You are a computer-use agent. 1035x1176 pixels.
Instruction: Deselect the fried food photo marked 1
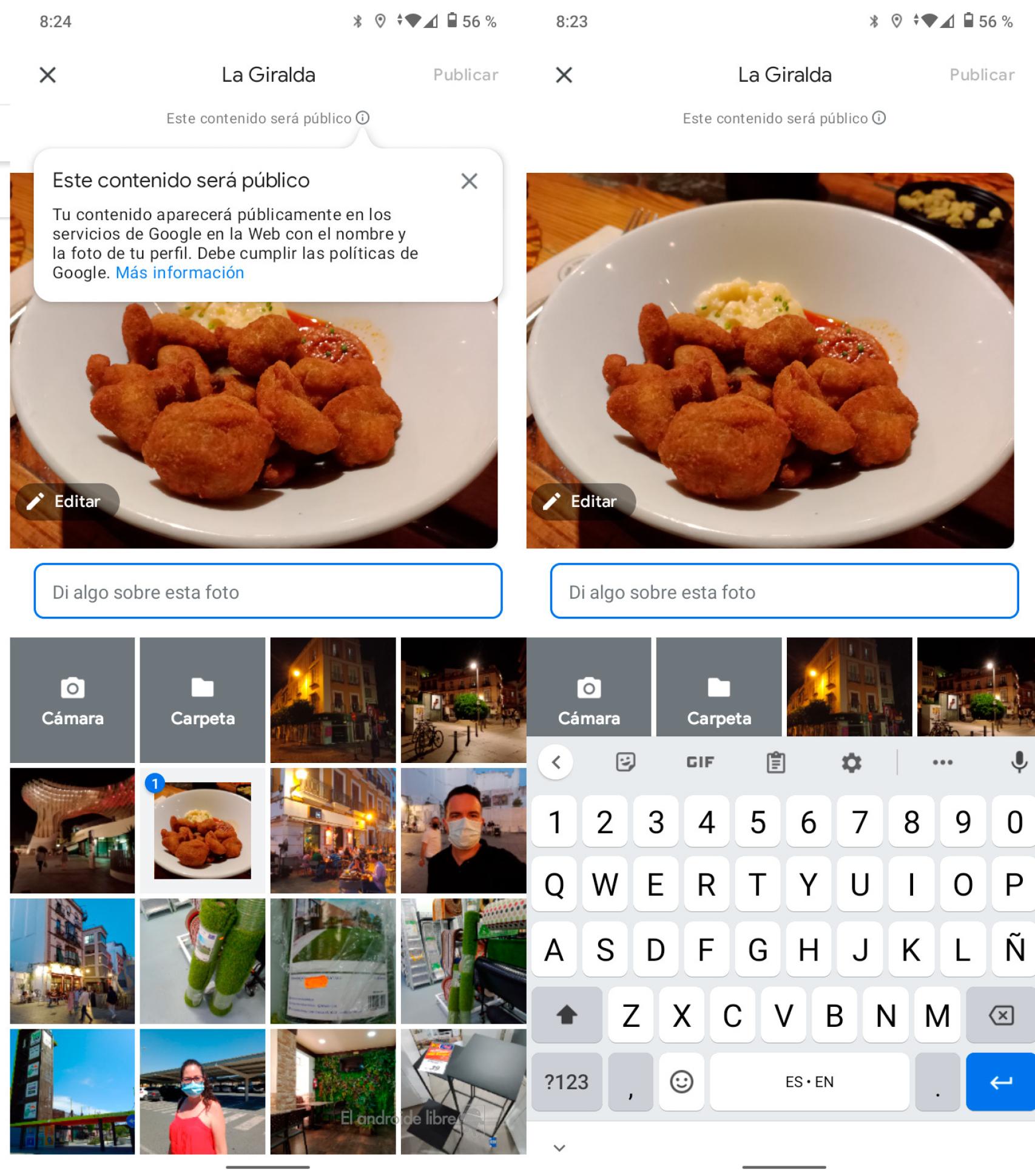202,830
